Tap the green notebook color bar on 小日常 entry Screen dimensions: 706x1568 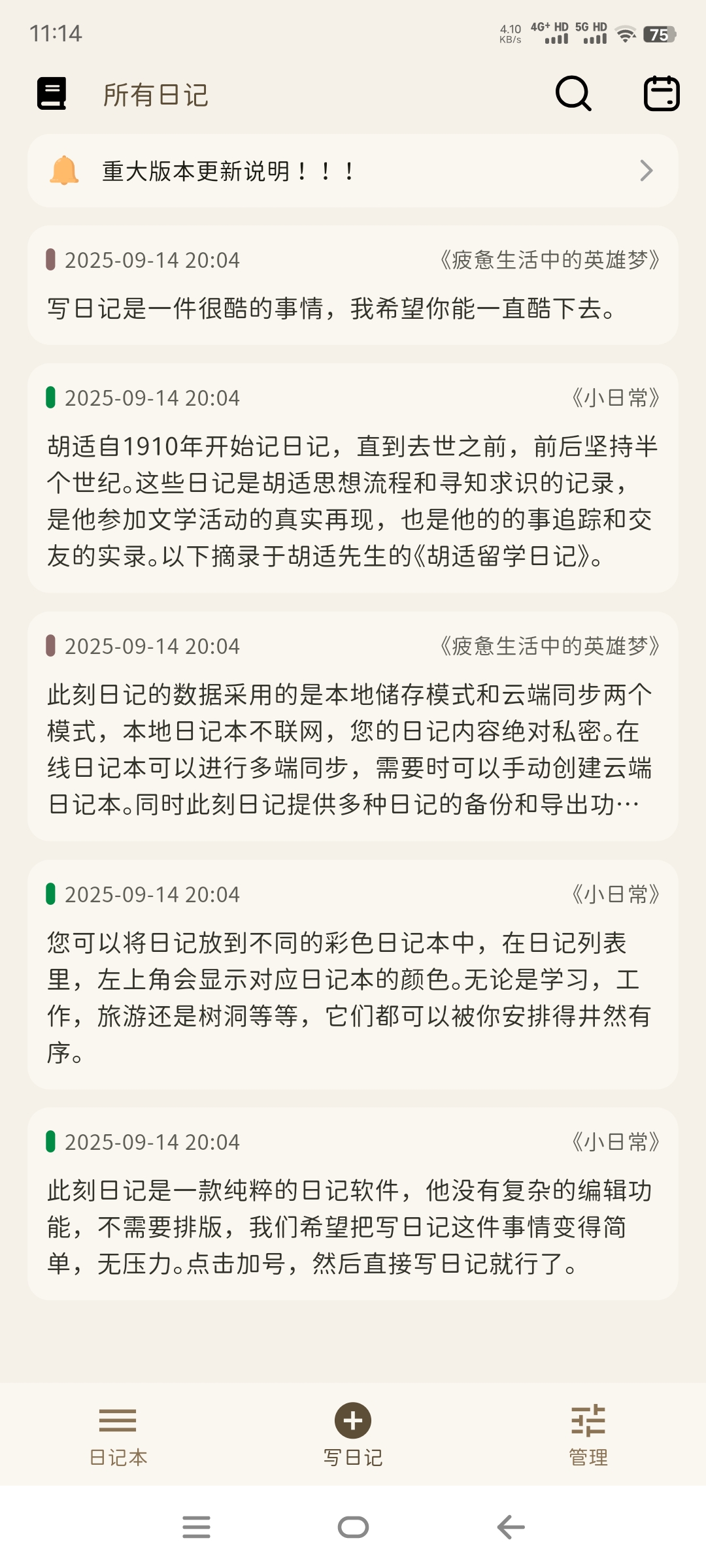pos(51,397)
